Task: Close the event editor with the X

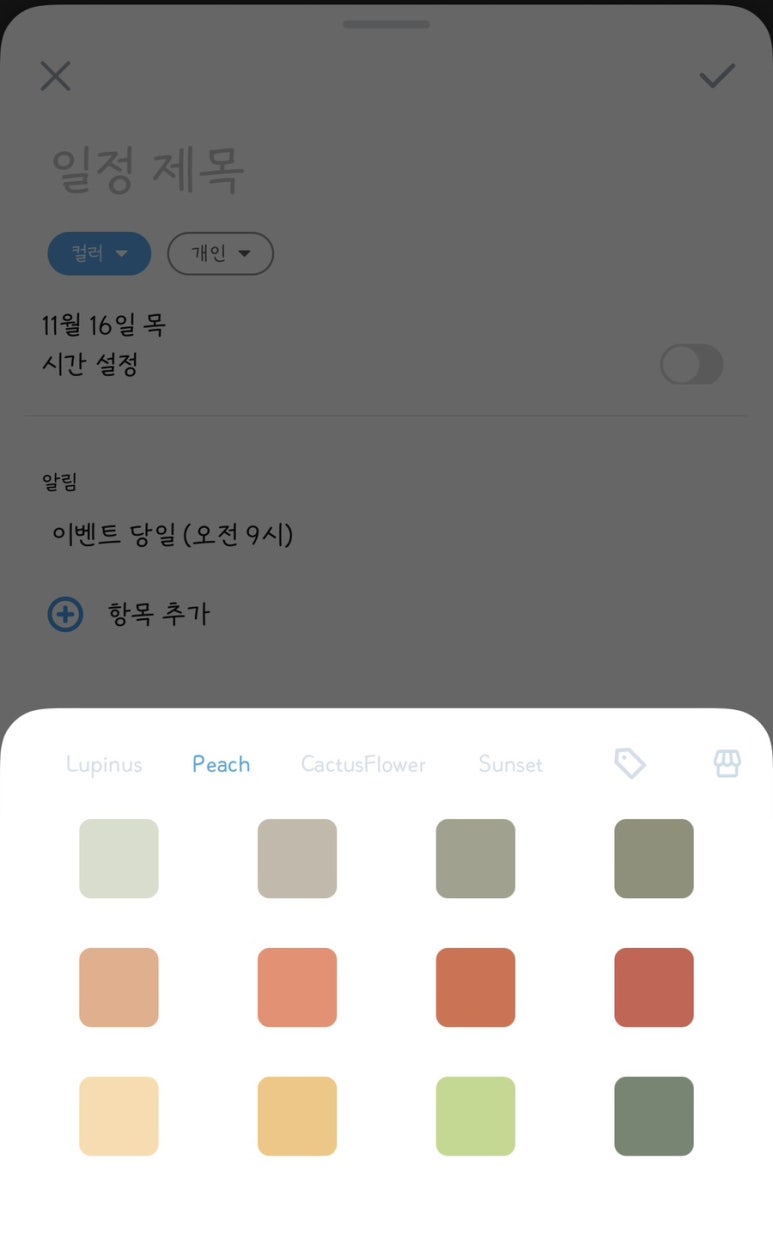Action: pyautogui.click(x=55, y=76)
